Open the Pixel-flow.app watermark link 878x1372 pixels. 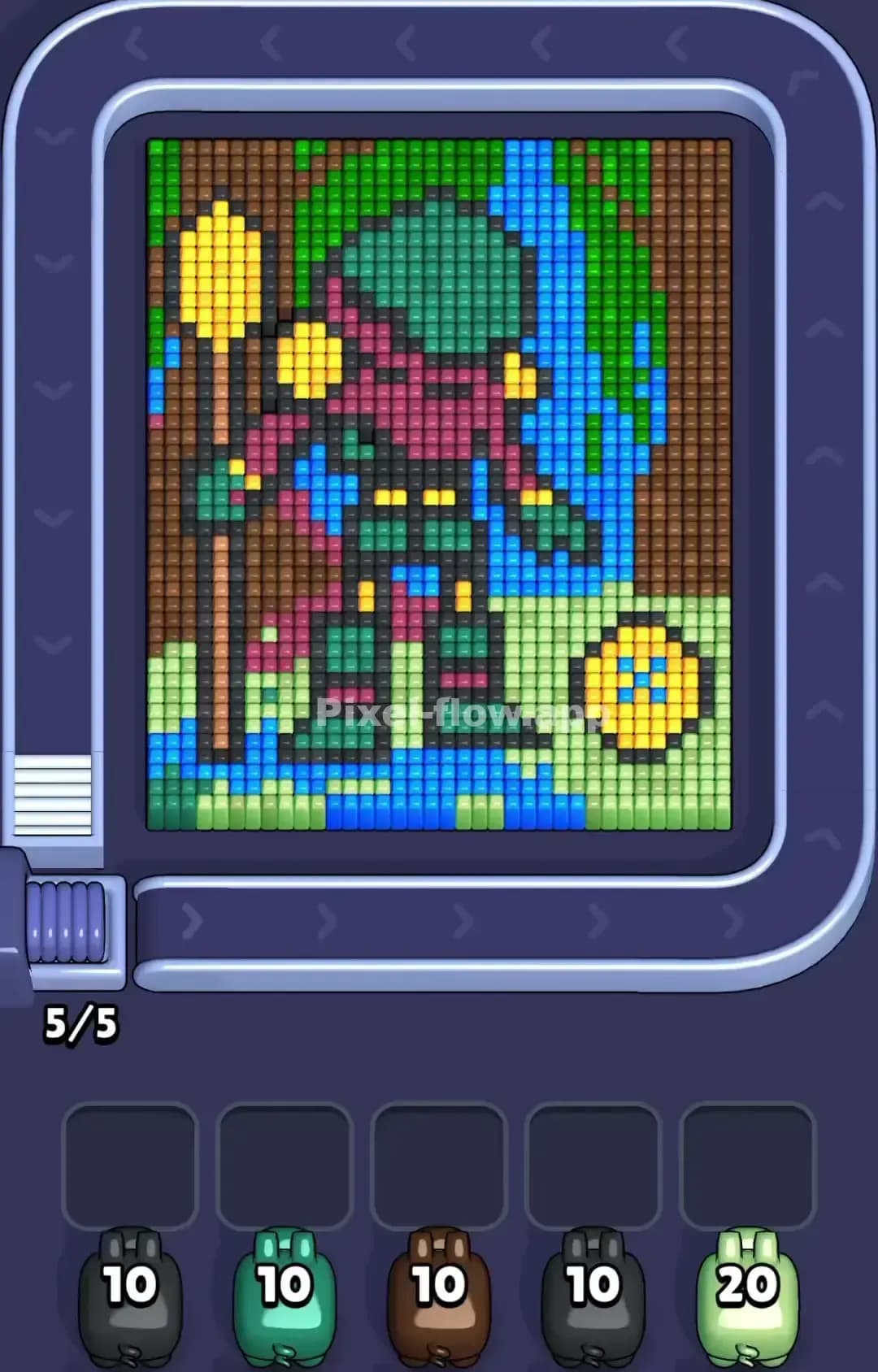[463, 714]
